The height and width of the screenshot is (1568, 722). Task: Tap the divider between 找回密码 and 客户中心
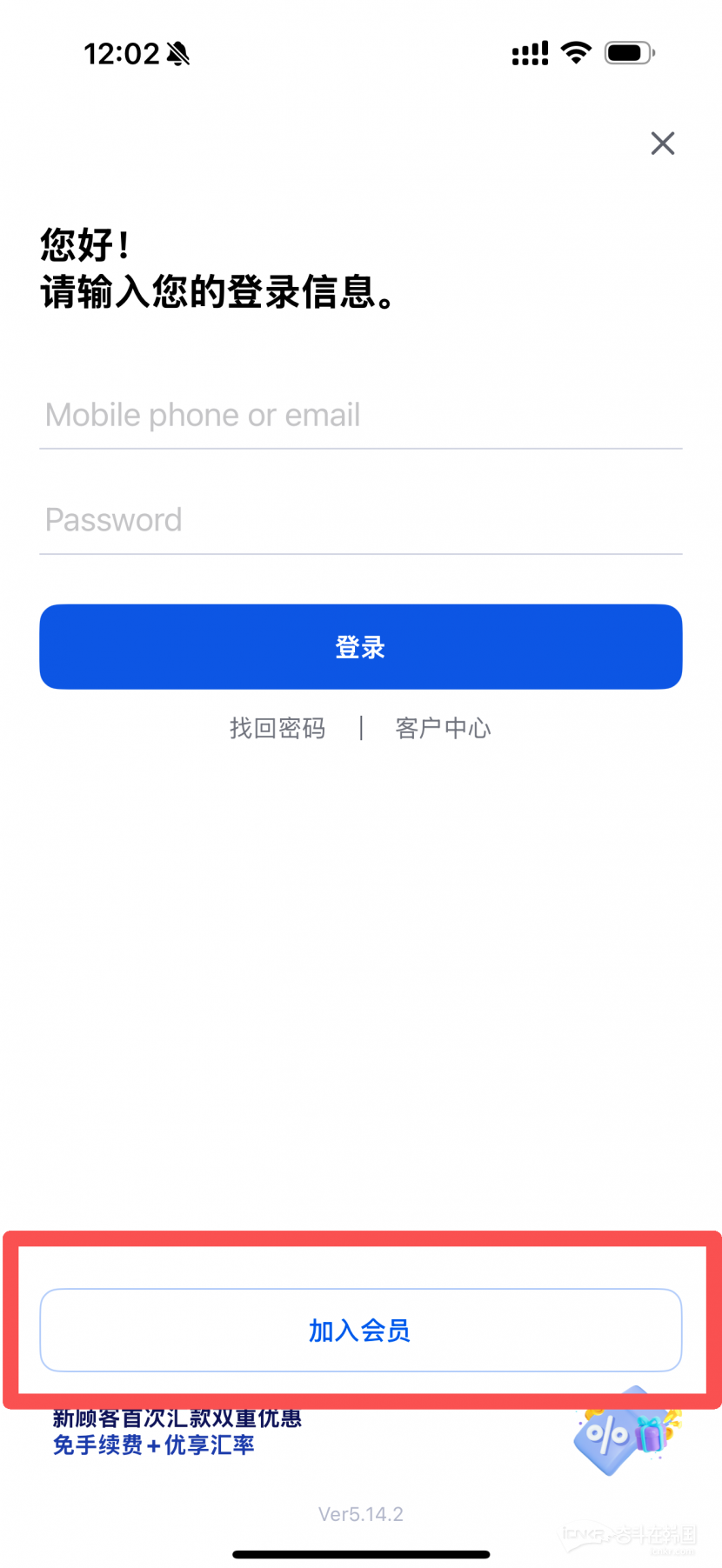[x=361, y=728]
